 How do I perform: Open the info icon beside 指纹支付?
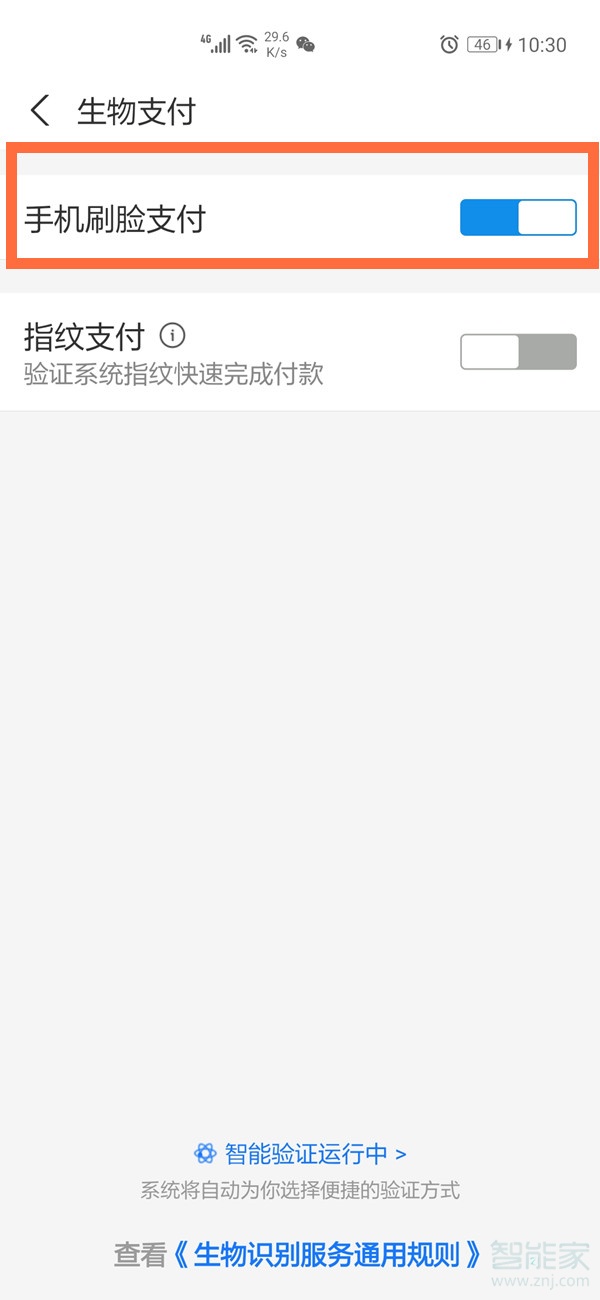[x=173, y=335]
